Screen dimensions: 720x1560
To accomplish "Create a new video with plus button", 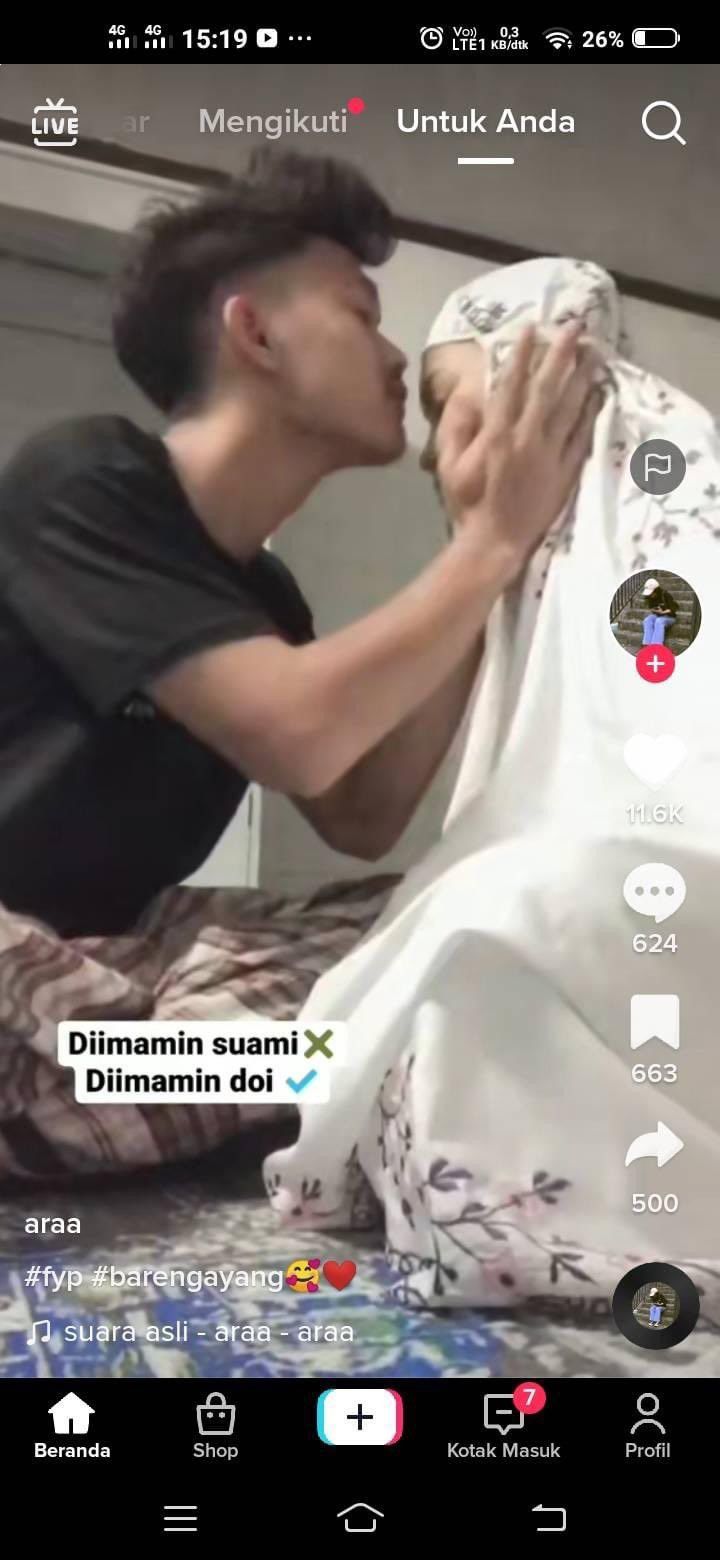I will point(360,1417).
